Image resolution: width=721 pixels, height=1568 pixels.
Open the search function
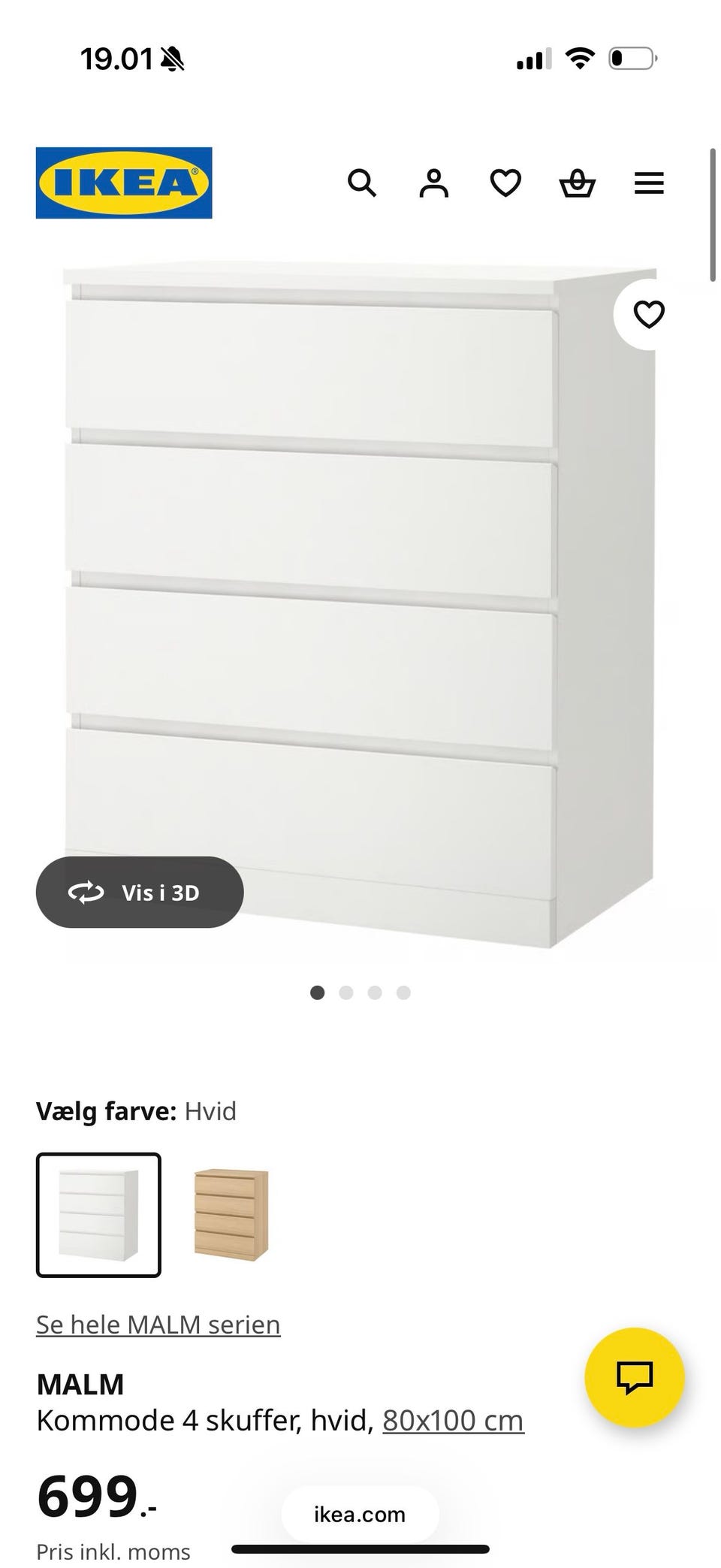coord(363,183)
